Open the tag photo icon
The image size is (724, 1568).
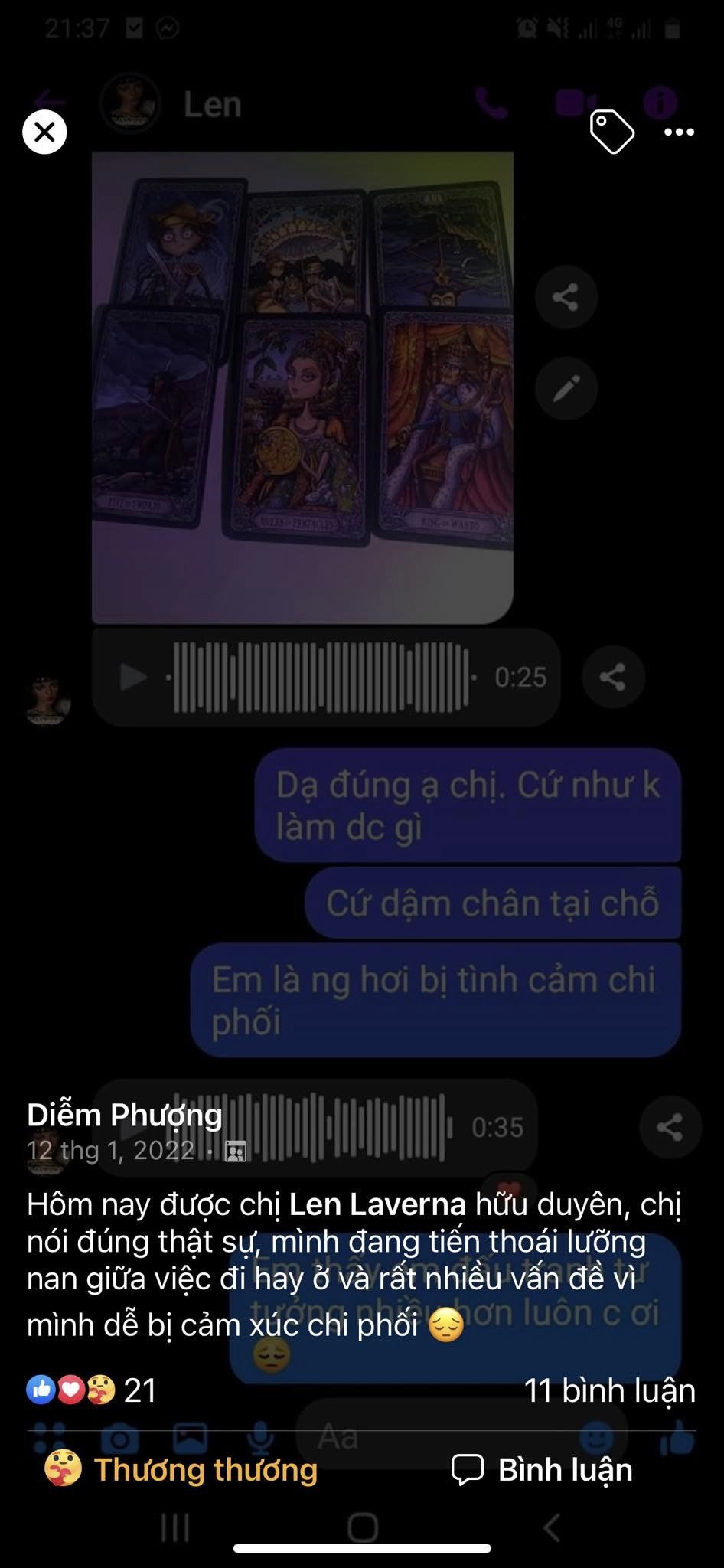pyautogui.click(x=611, y=132)
